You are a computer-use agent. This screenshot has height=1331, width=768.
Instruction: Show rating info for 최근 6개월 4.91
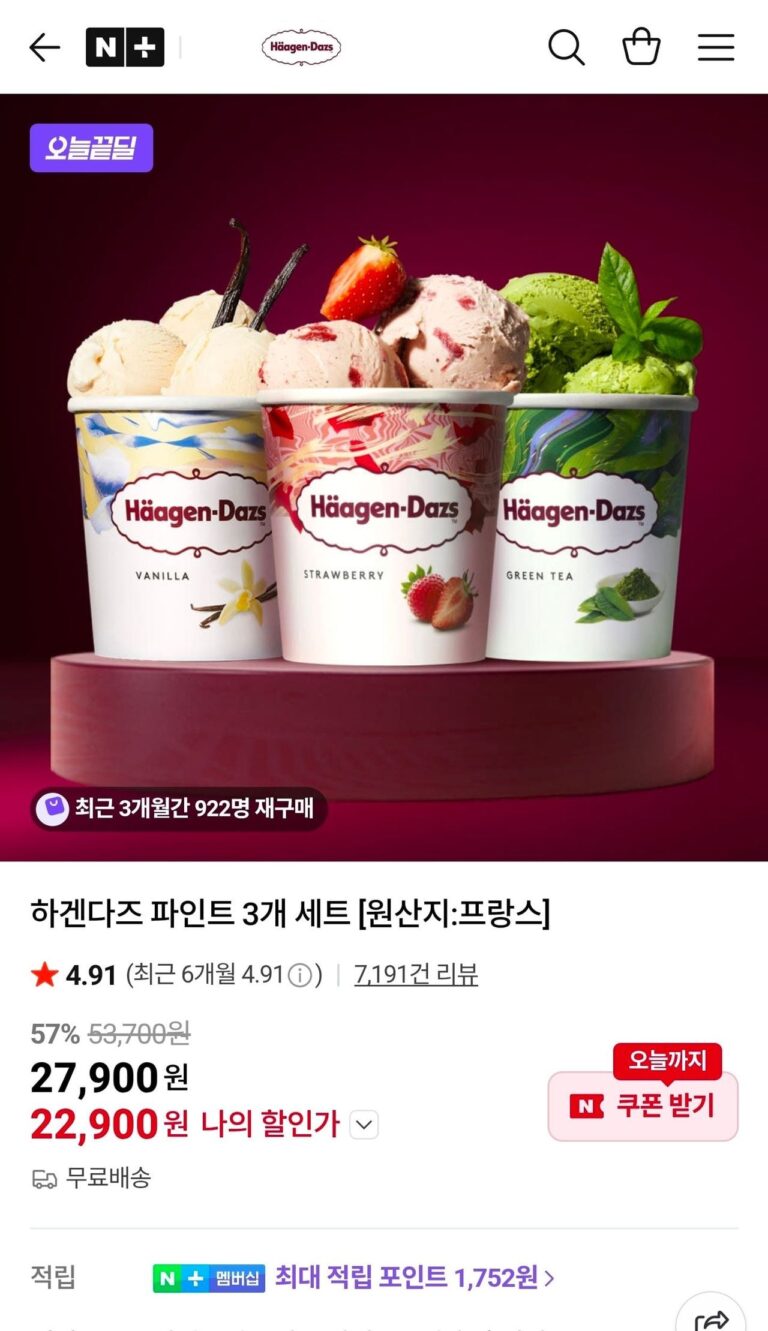(x=299, y=975)
